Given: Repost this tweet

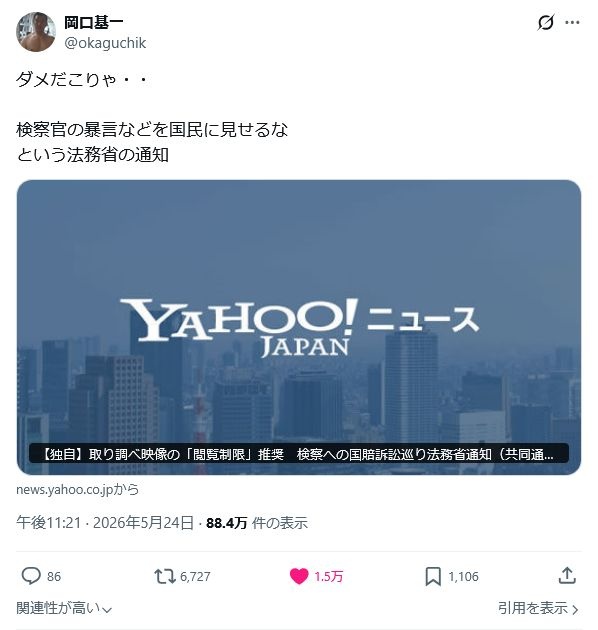Looking at the screenshot, I should click(165, 576).
